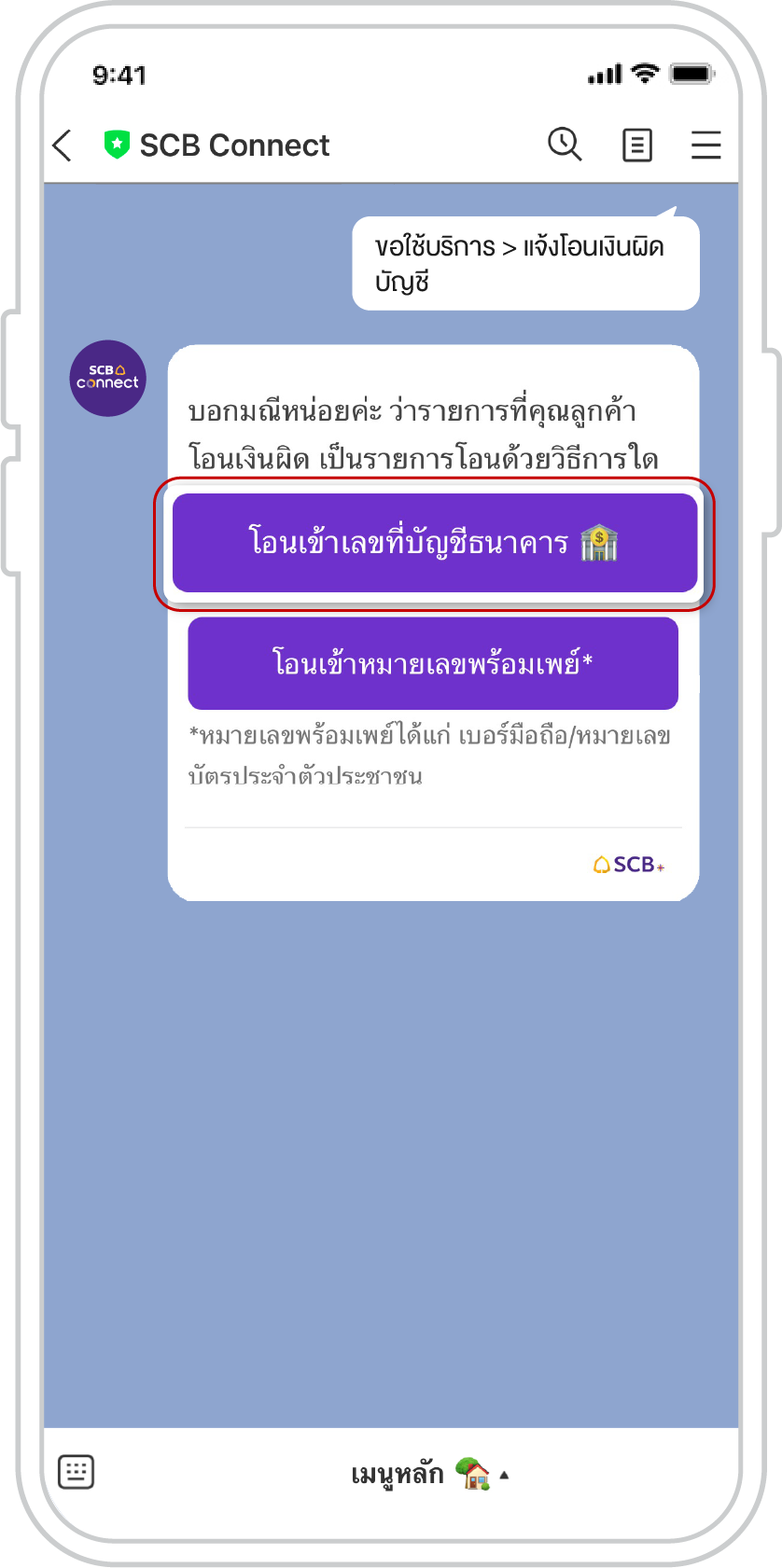Open SCB Connect profile avatar
The image size is (782, 1568).
[x=108, y=378]
